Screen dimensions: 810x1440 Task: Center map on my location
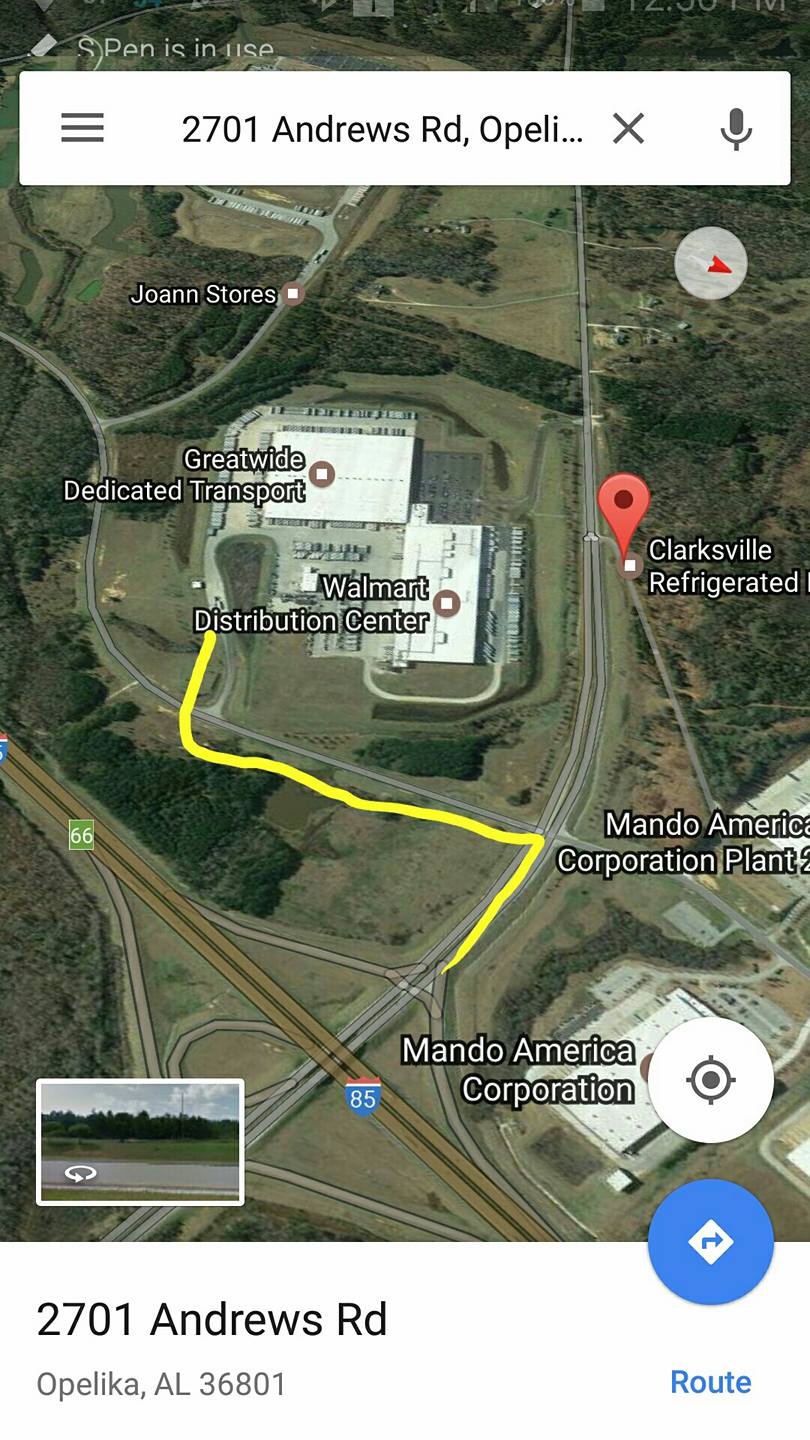point(710,1080)
